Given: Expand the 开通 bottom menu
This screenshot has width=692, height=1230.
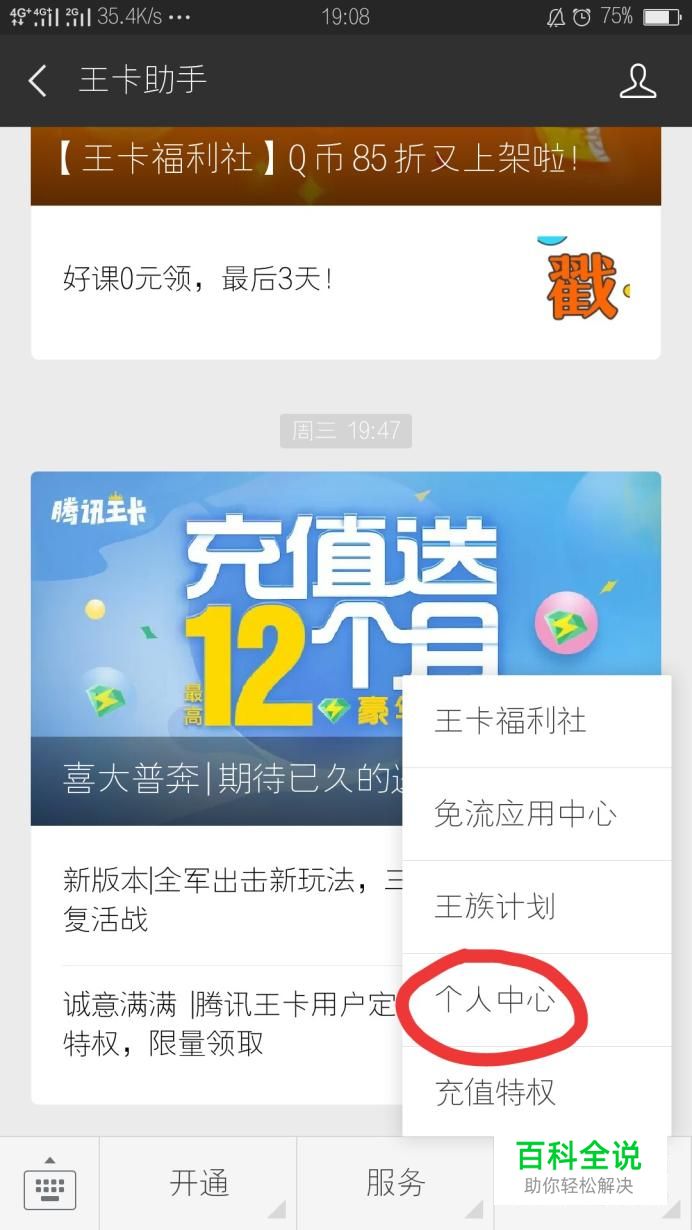Looking at the screenshot, I should 199,1184.
